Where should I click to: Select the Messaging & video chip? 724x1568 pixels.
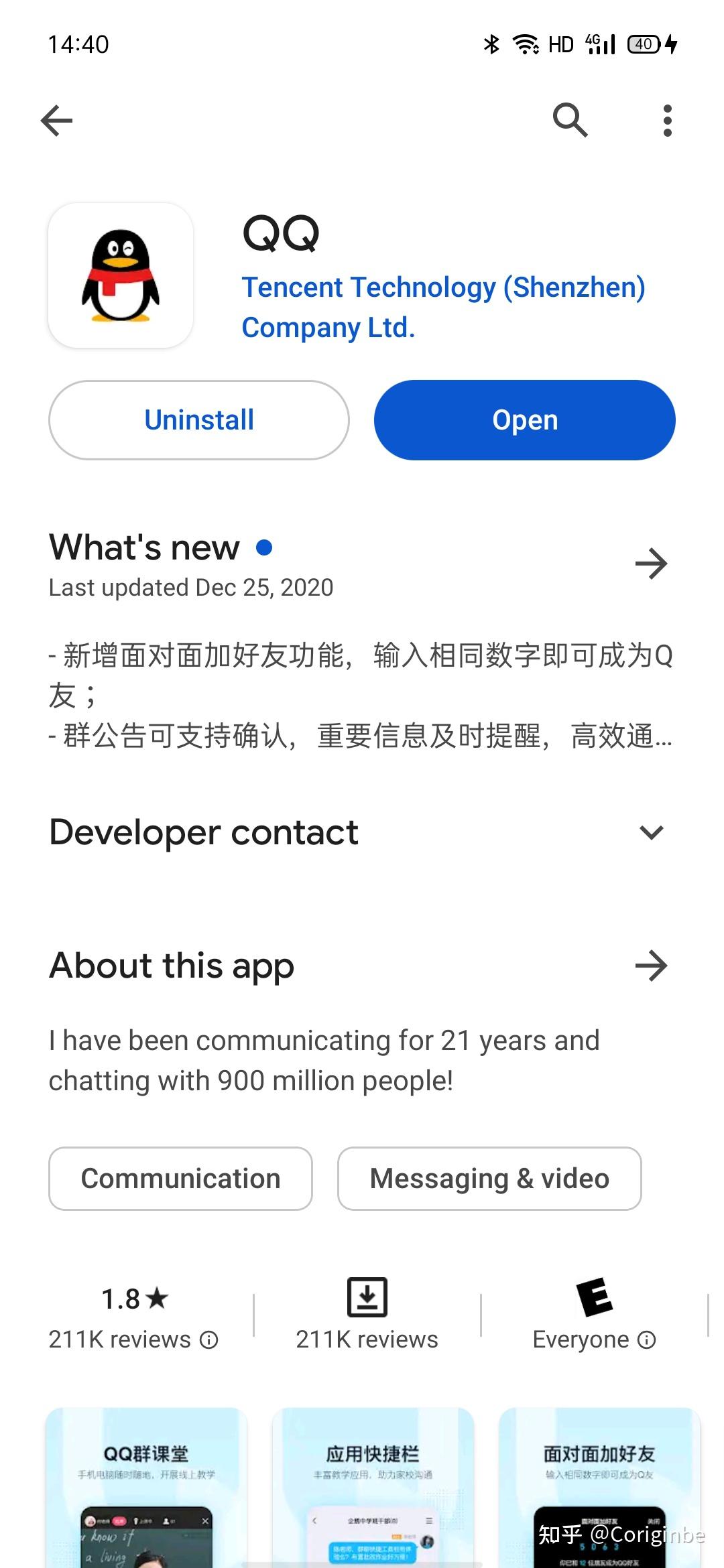click(489, 1178)
